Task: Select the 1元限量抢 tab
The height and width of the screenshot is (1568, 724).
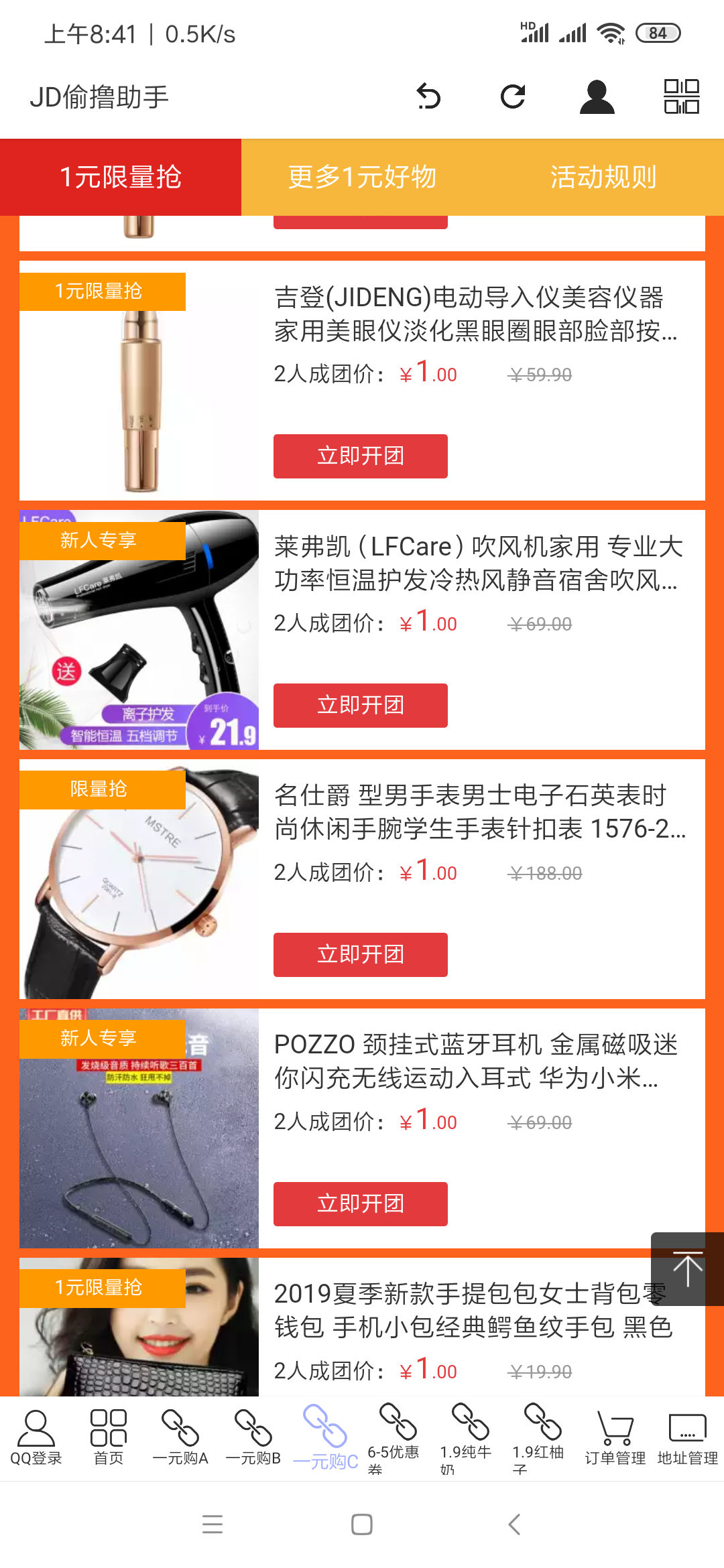Action: click(121, 178)
